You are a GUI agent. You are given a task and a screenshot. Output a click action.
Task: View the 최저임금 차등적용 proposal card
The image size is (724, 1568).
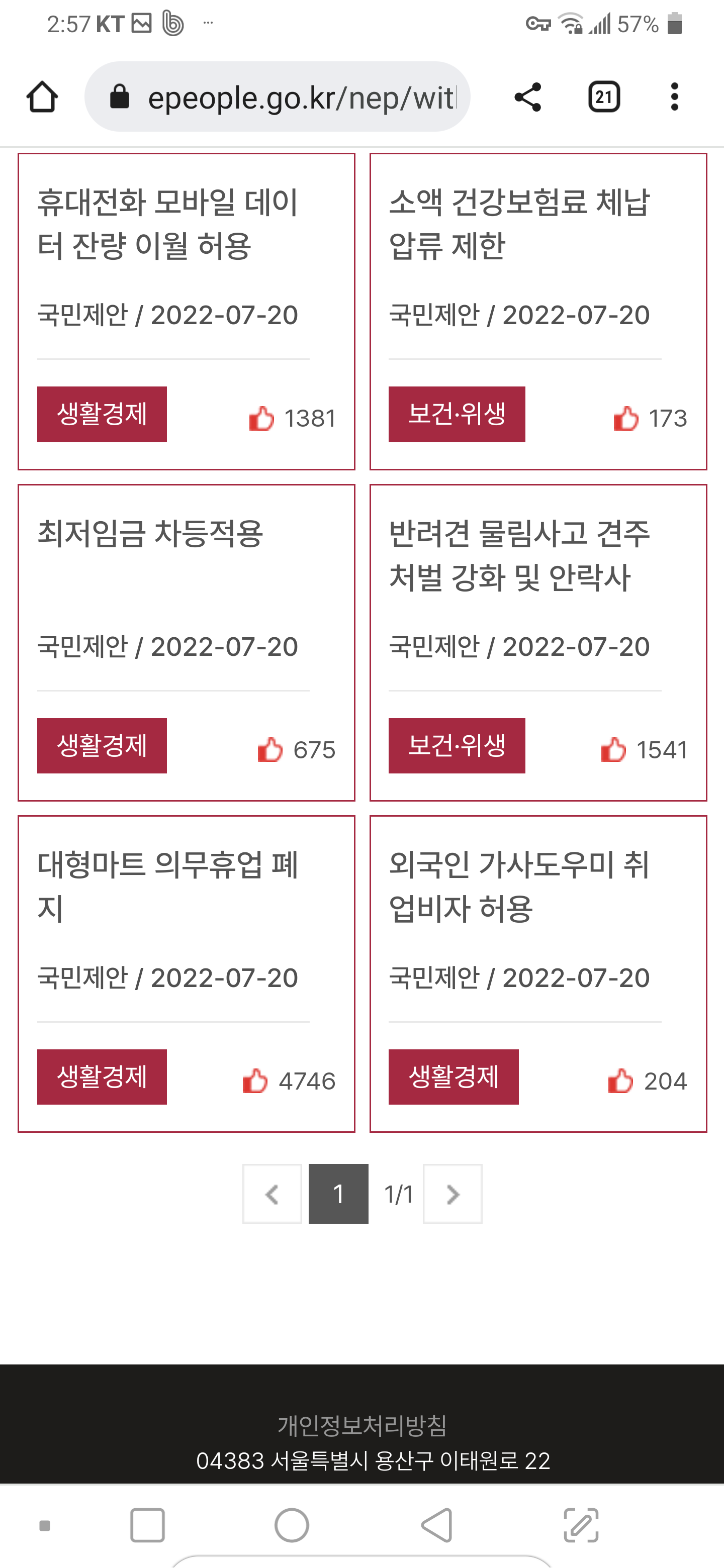150,534
